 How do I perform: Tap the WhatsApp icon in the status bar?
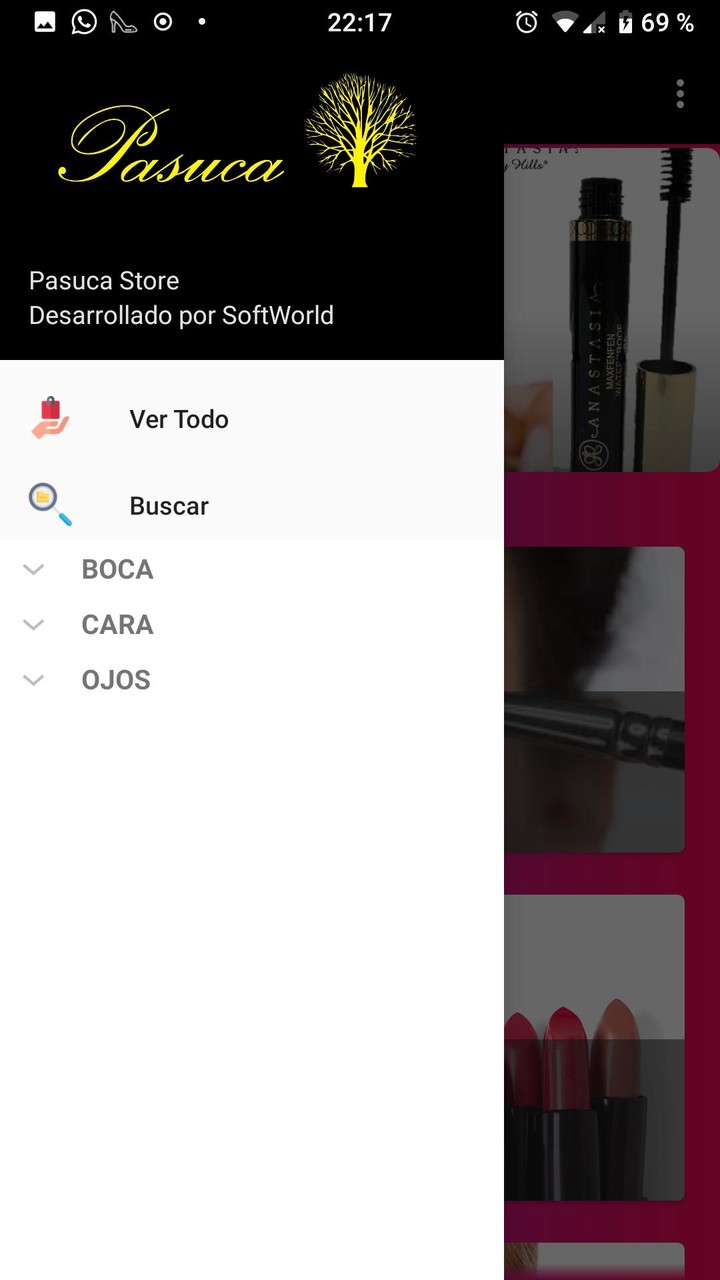tap(81, 22)
